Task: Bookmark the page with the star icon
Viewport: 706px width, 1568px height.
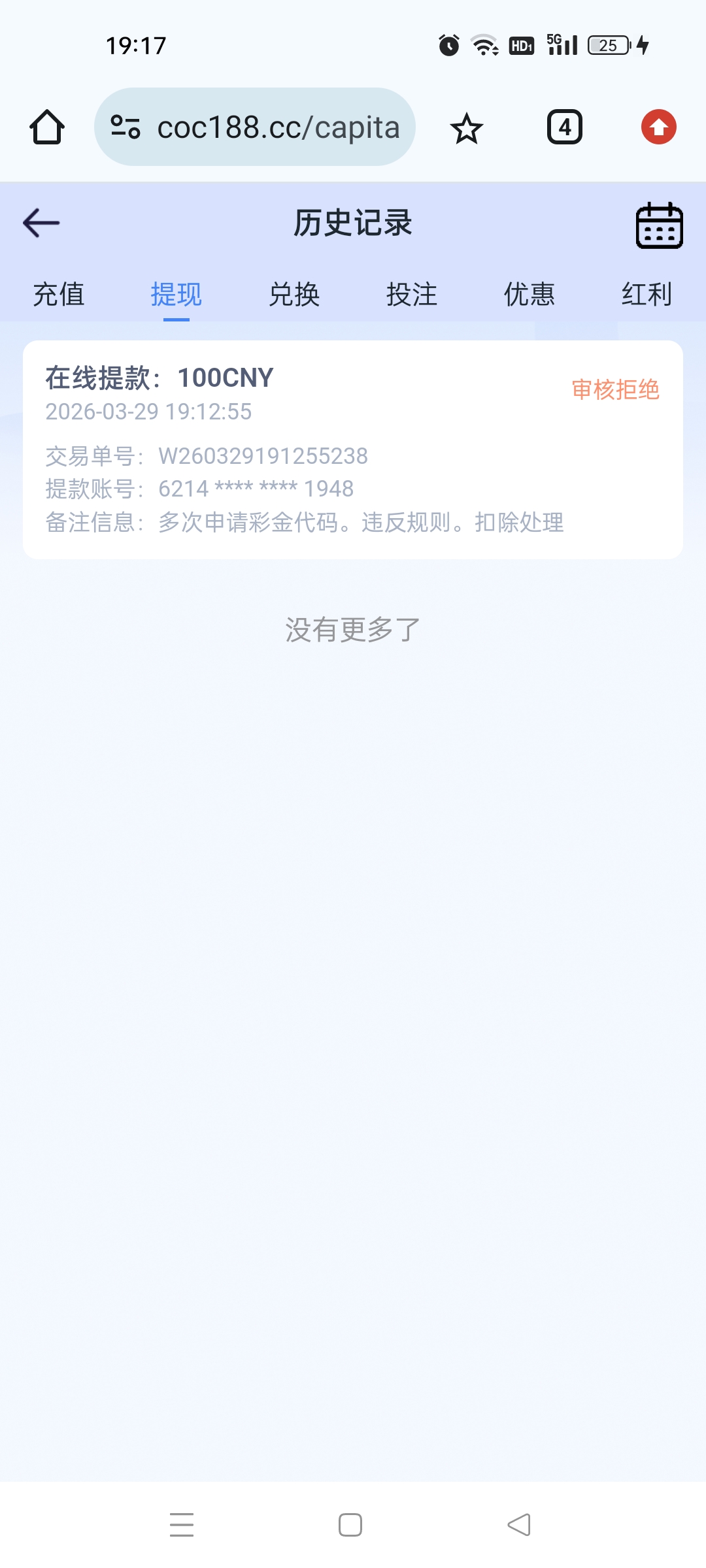Action: point(467,127)
